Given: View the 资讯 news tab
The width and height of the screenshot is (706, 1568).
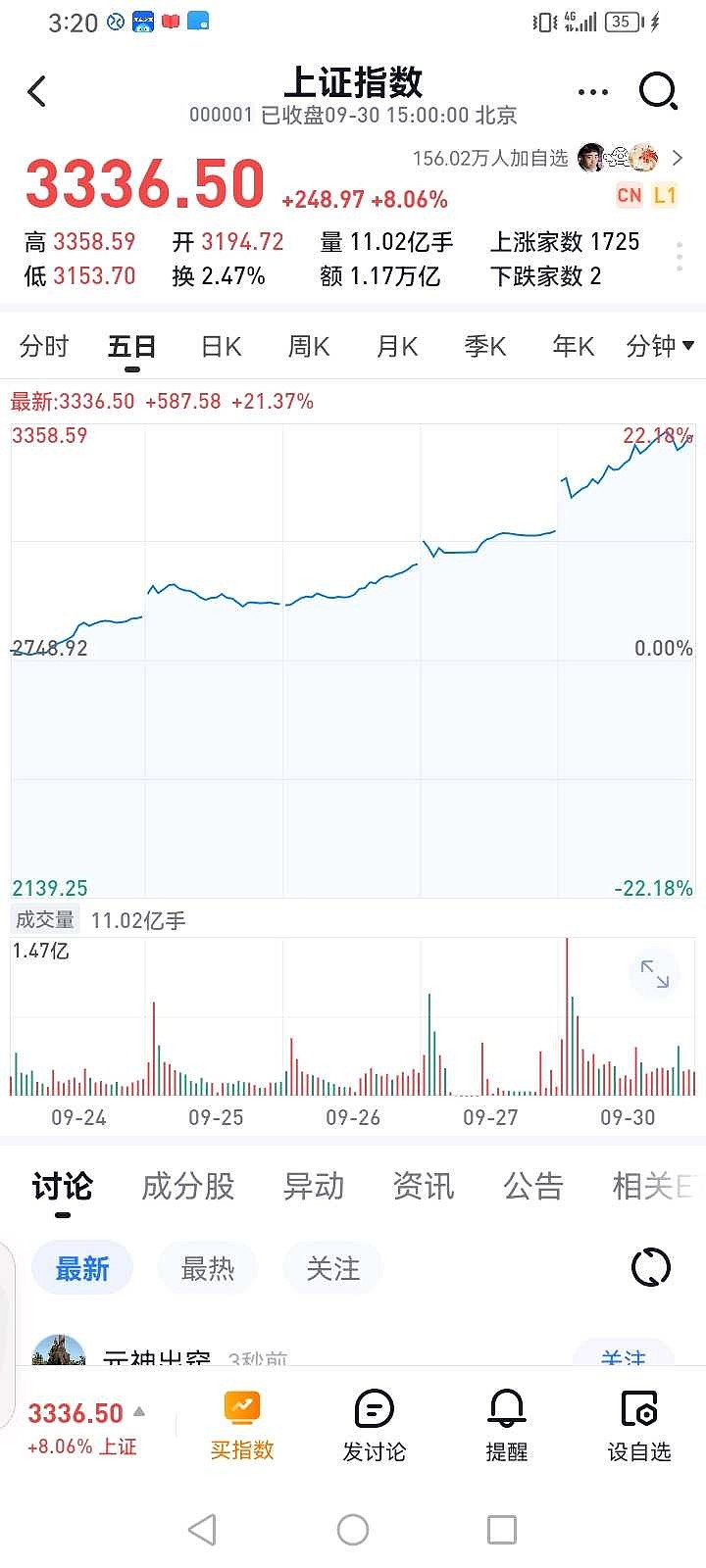Looking at the screenshot, I should 424,1187.
